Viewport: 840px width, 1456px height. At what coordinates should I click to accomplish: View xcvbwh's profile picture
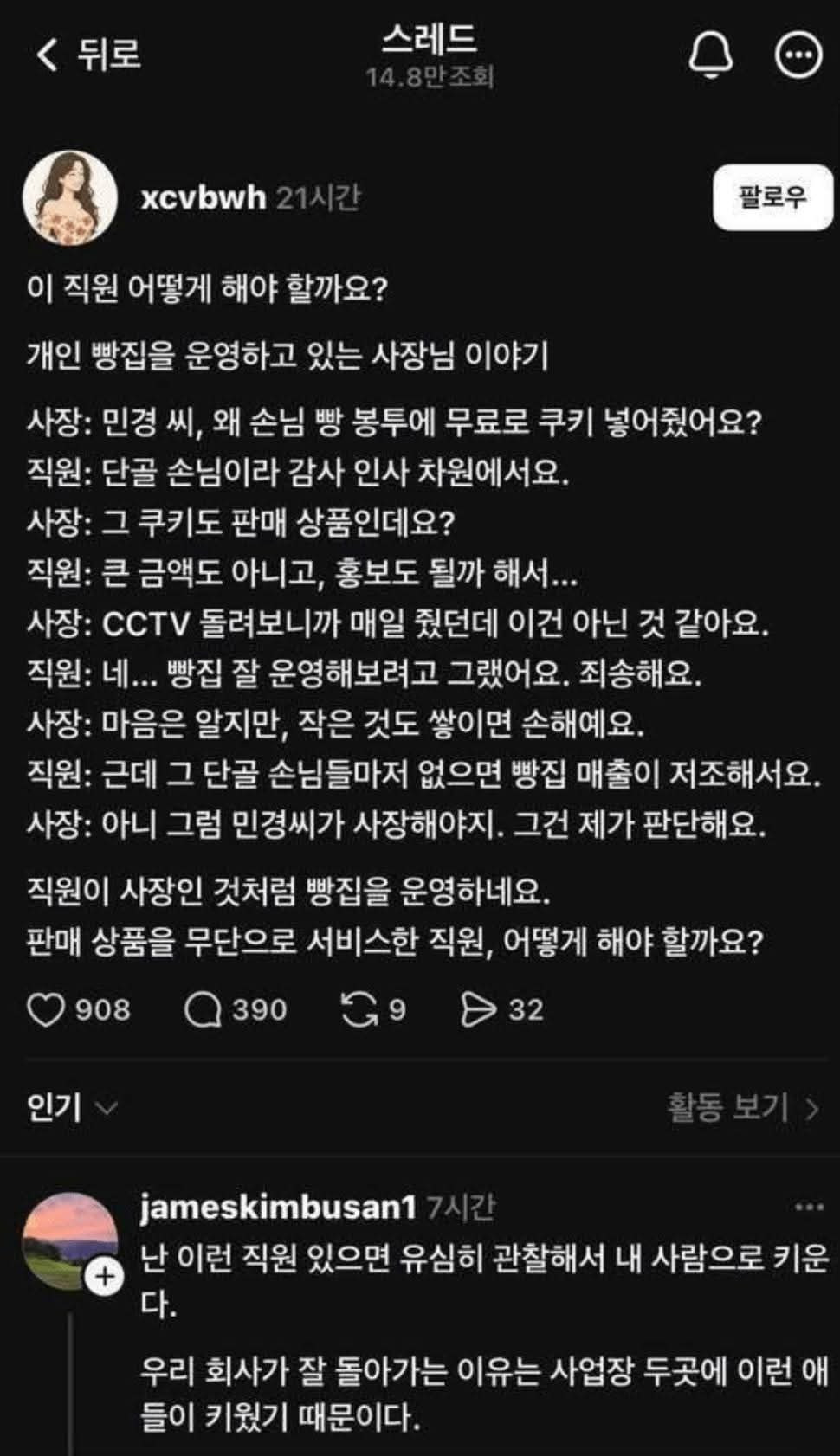[x=68, y=197]
